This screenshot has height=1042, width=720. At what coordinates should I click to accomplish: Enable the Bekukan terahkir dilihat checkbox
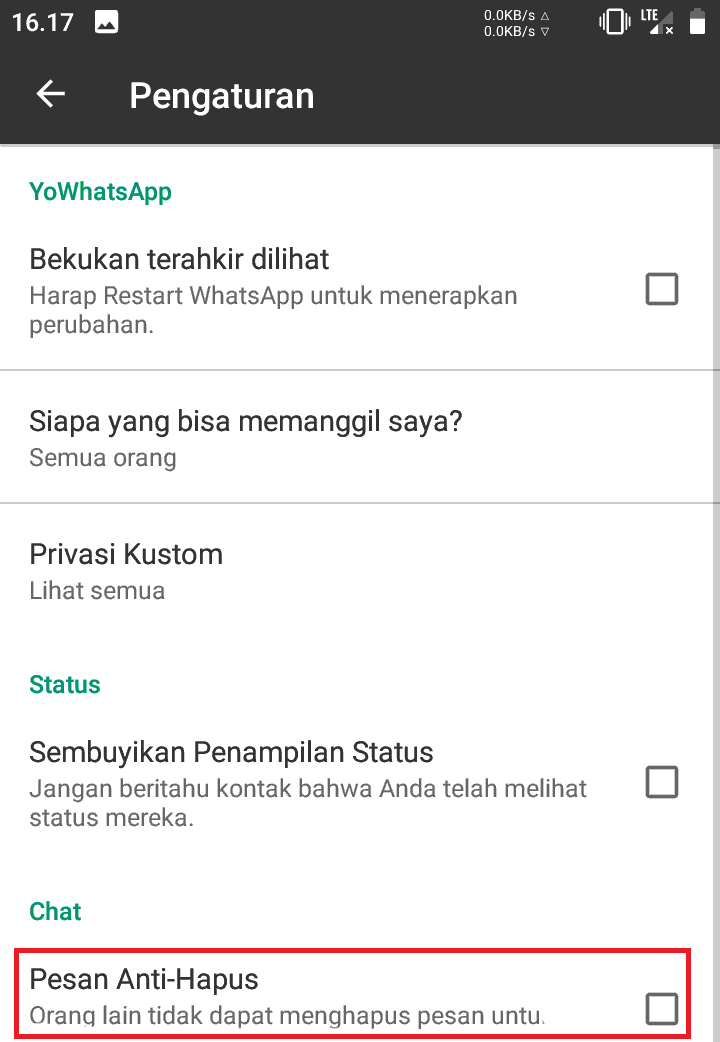(x=662, y=289)
